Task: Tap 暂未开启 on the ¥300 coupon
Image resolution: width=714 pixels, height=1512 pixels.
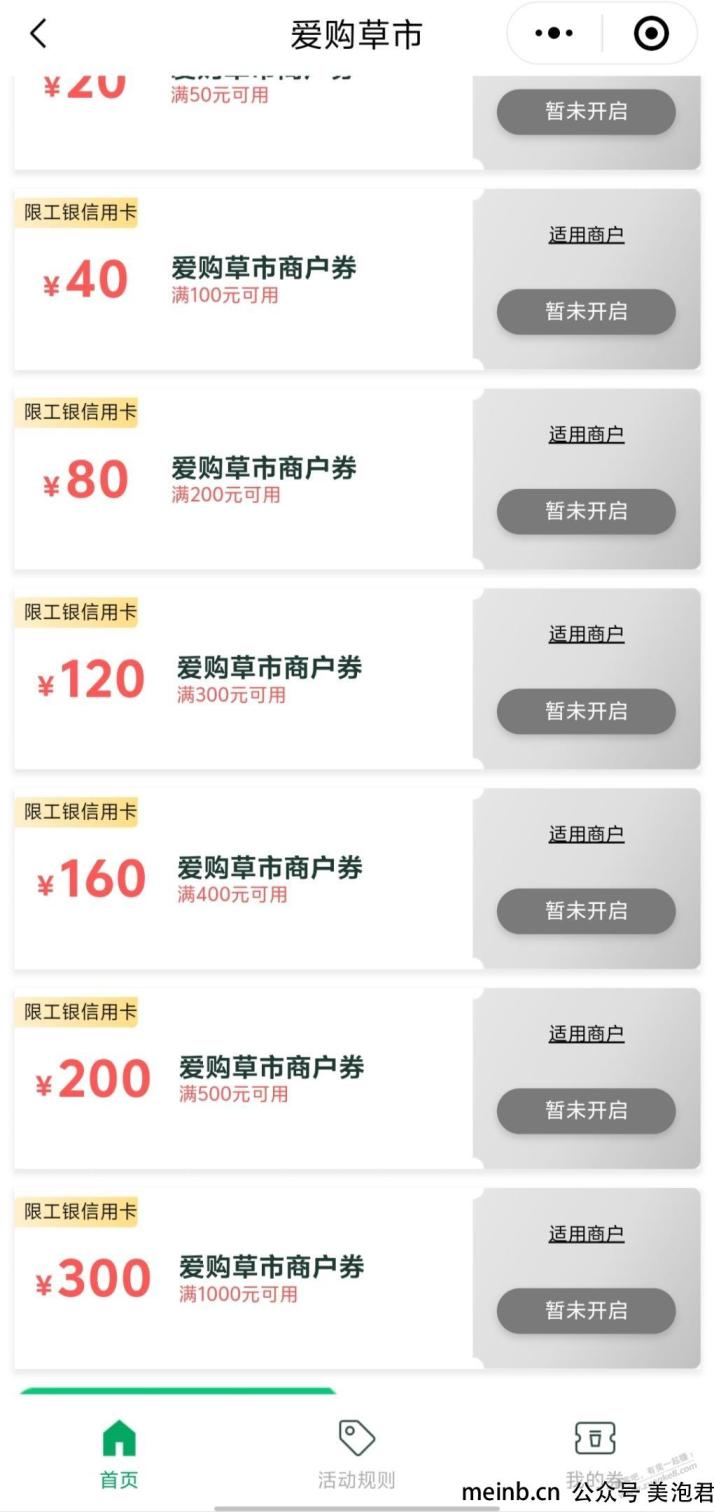Action: click(586, 1310)
